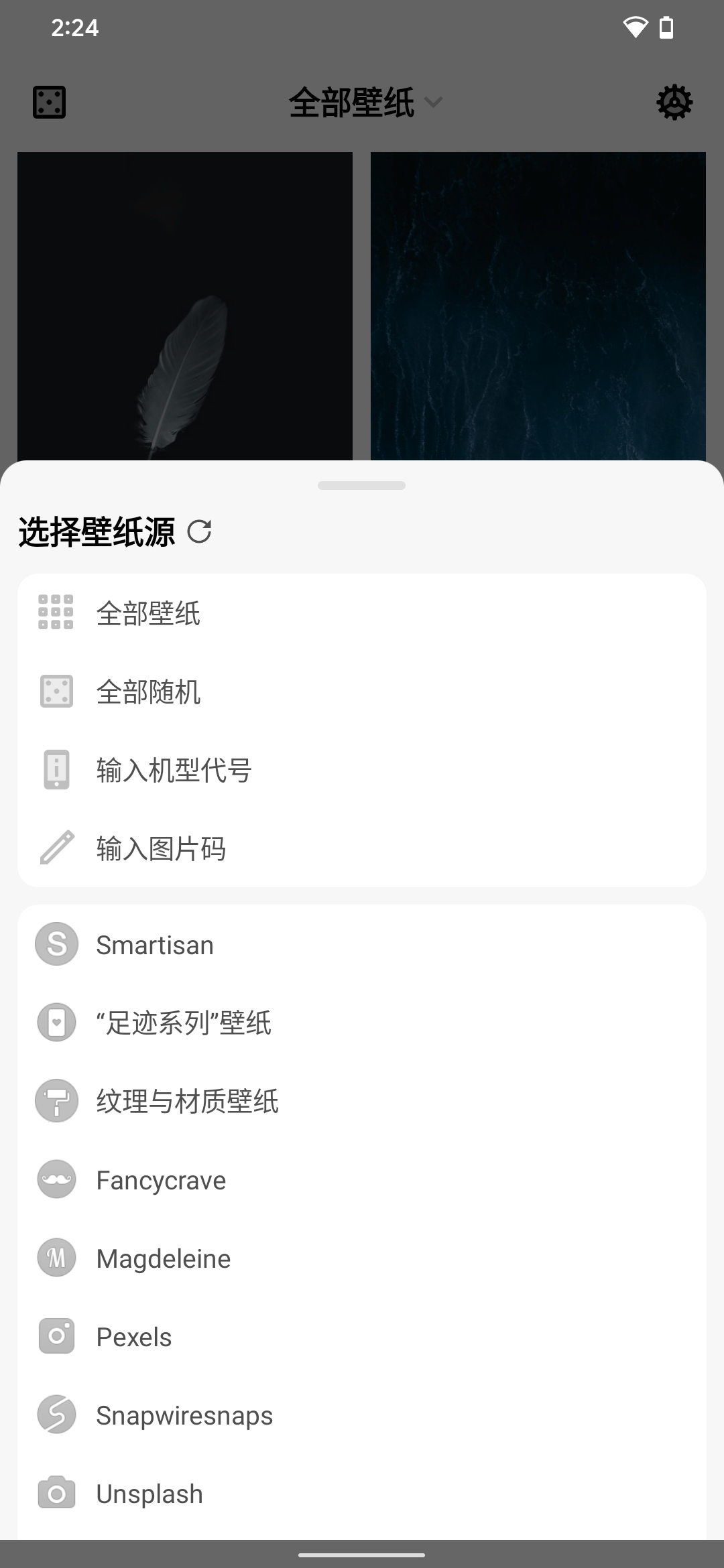Image resolution: width=724 pixels, height=1568 pixels.
Task: Open the dark blue texture wallpaper
Action: [538, 306]
